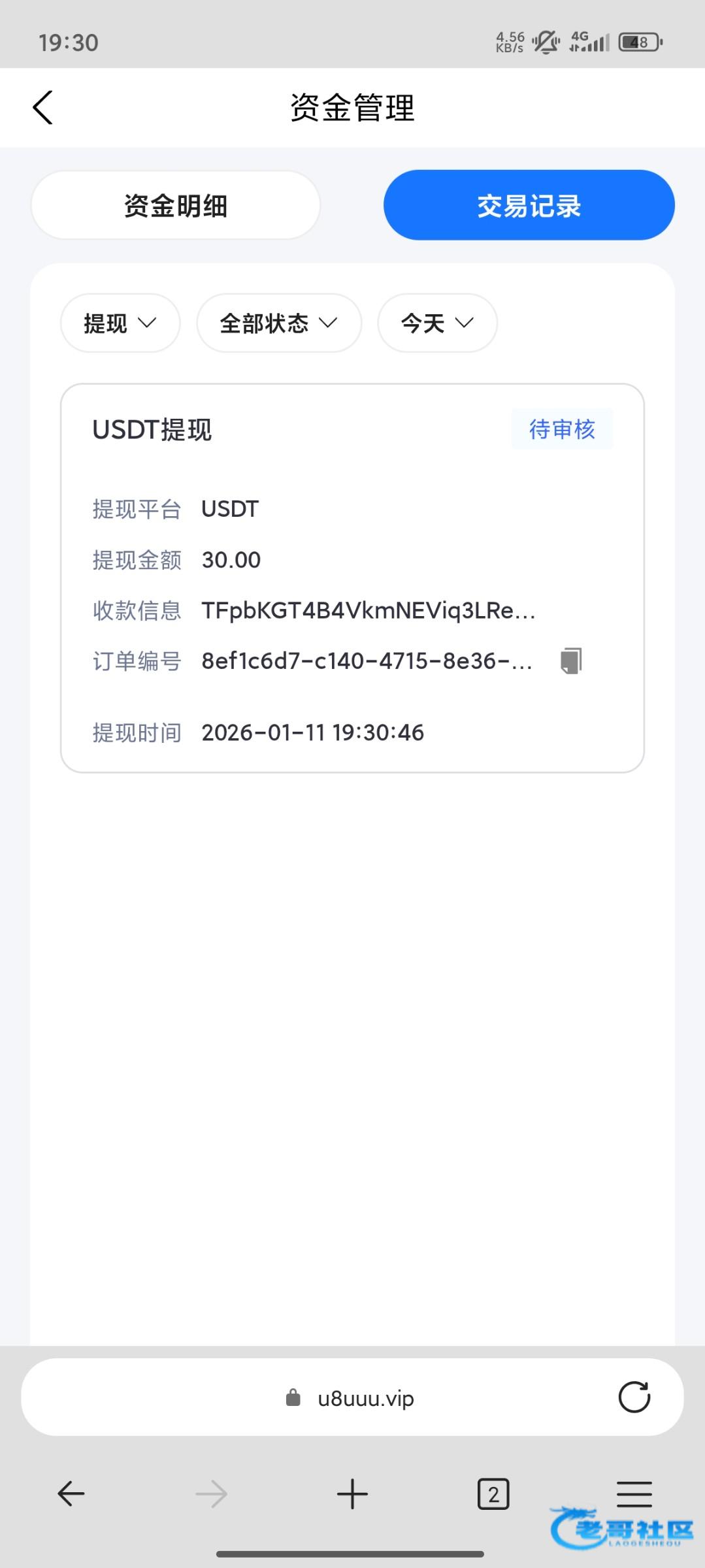
Task: Switch to the 资金明细 tab
Action: [x=175, y=206]
